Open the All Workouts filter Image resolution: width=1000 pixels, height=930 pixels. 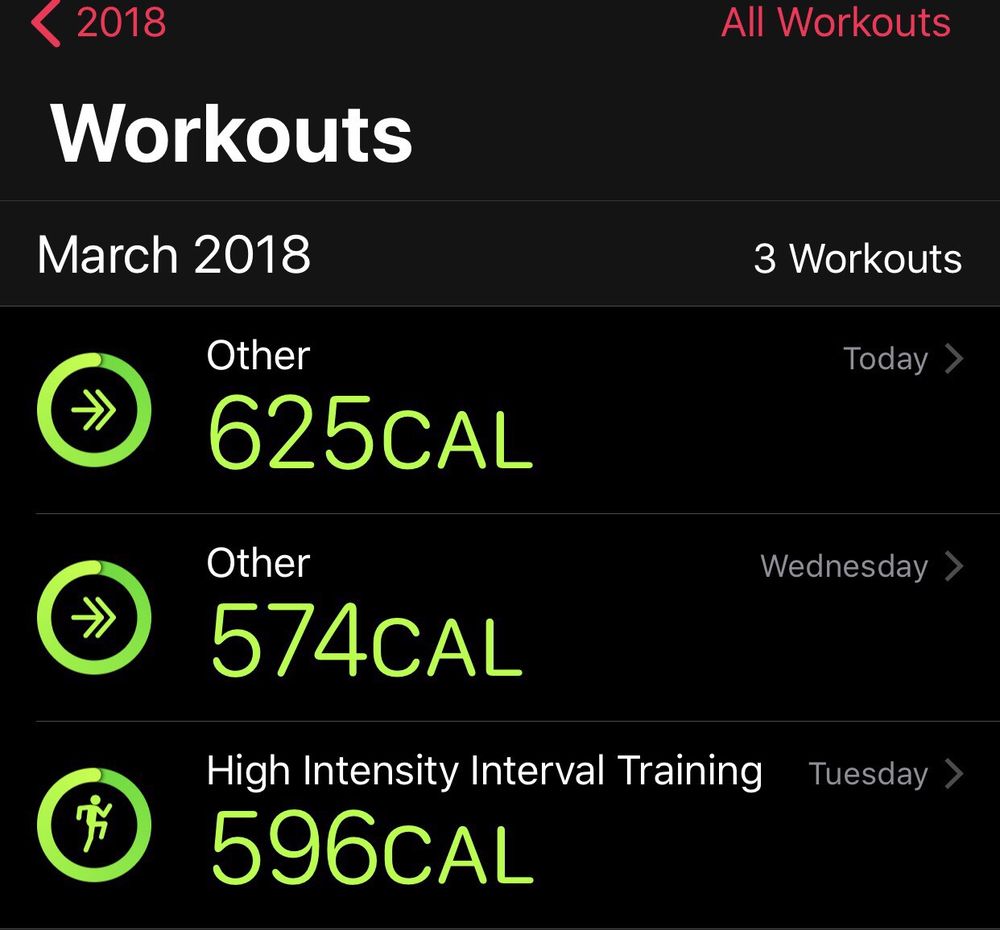[835, 22]
